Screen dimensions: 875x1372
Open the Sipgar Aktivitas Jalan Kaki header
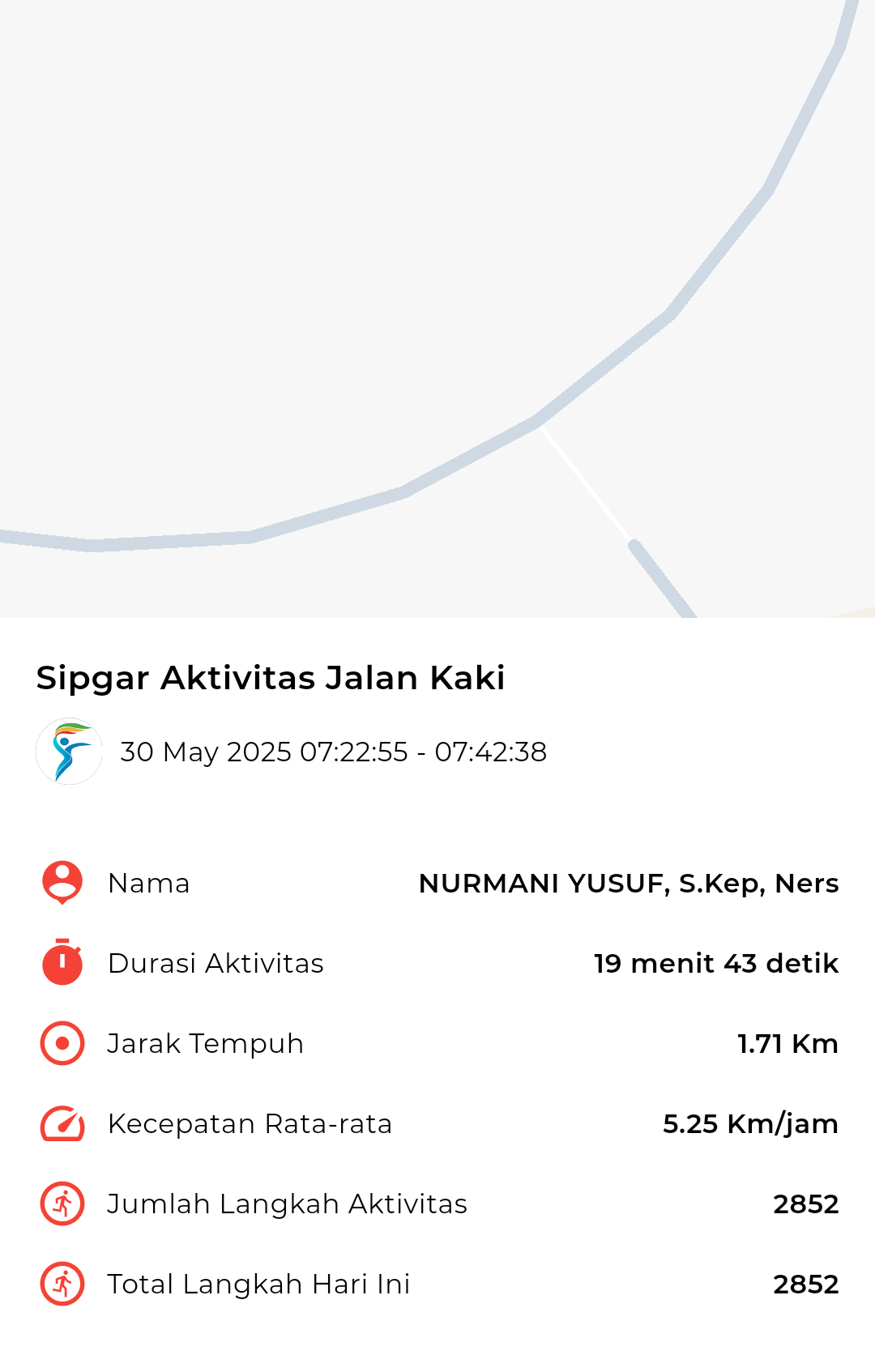(270, 678)
